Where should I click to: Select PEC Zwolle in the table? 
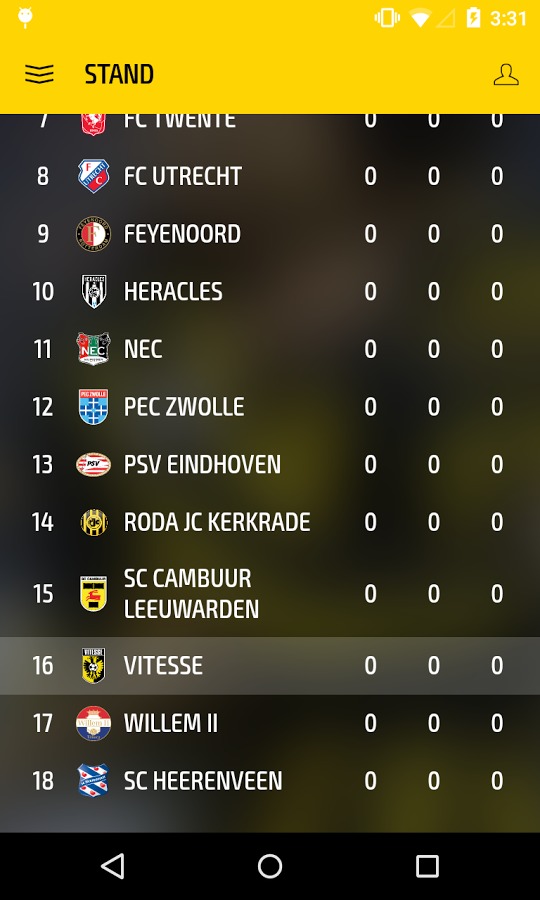(x=270, y=407)
